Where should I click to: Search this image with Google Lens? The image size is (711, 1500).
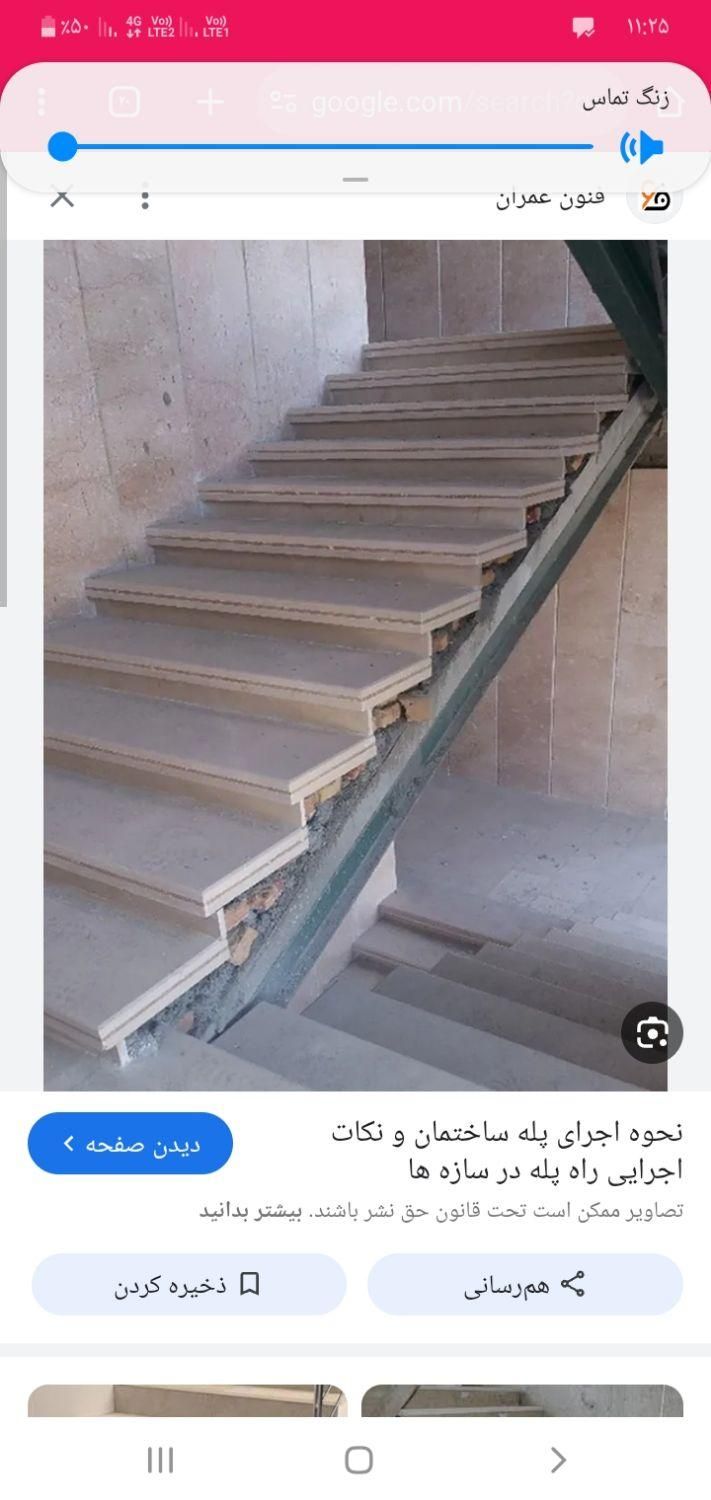click(x=651, y=1032)
